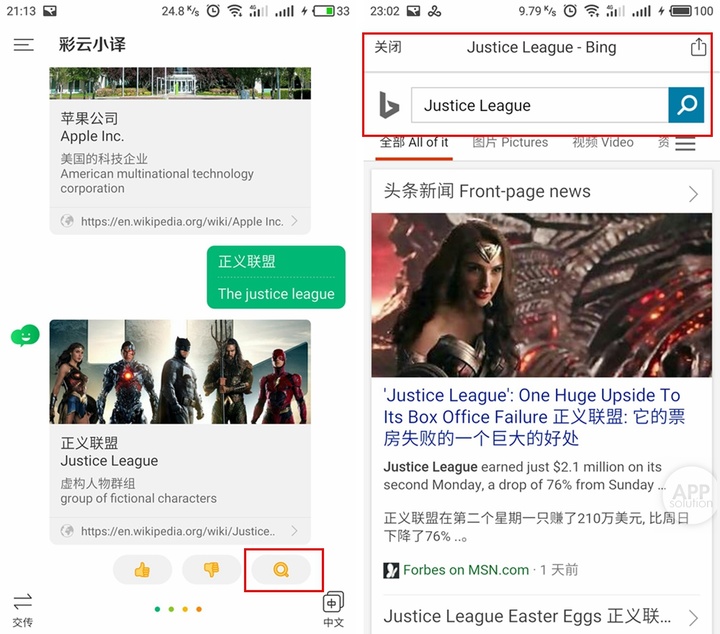The width and height of the screenshot is (720, 634).
Task: Give thumbs down to the translation
Action: tap(211, 570)
